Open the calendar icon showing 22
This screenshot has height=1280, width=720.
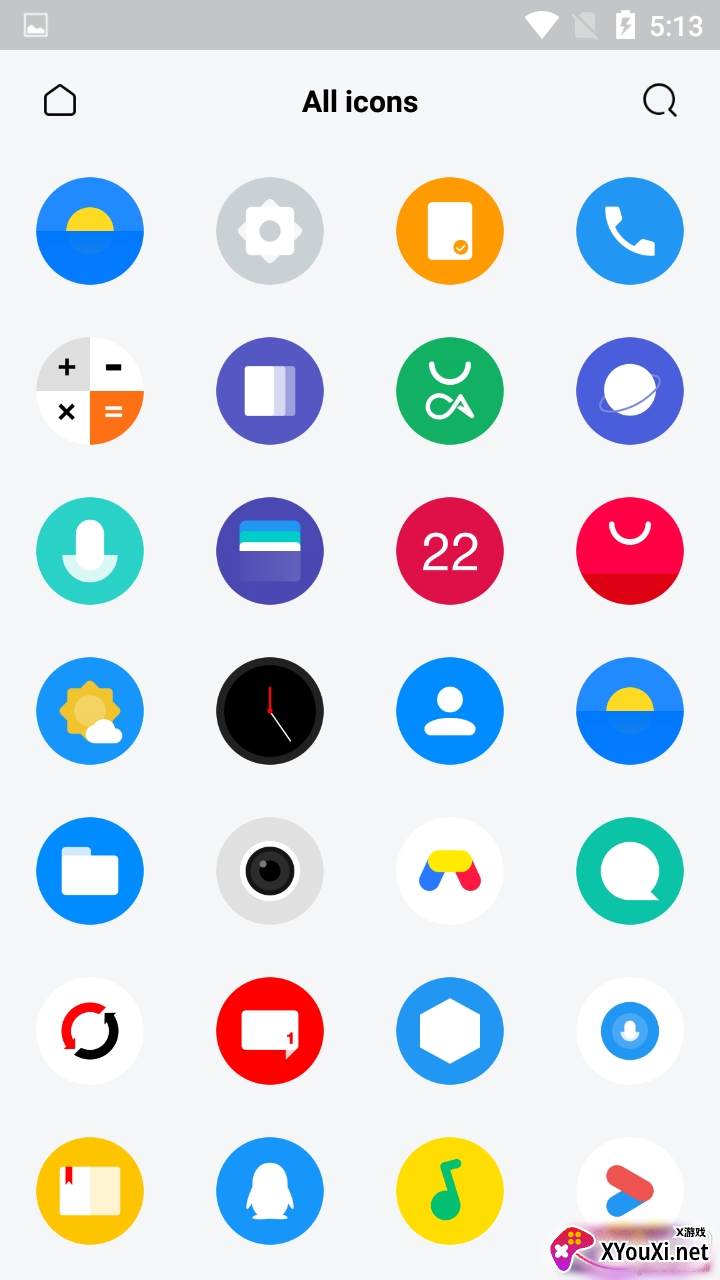pyautogui.click(x=450, y=551)
